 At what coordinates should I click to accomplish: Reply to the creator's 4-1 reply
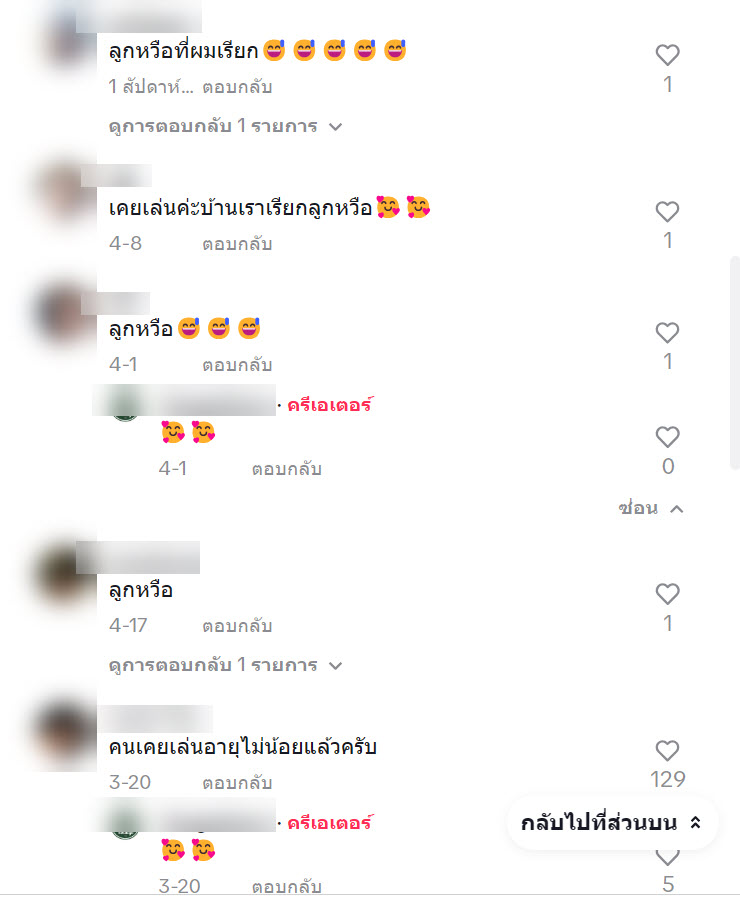[286, 468]
